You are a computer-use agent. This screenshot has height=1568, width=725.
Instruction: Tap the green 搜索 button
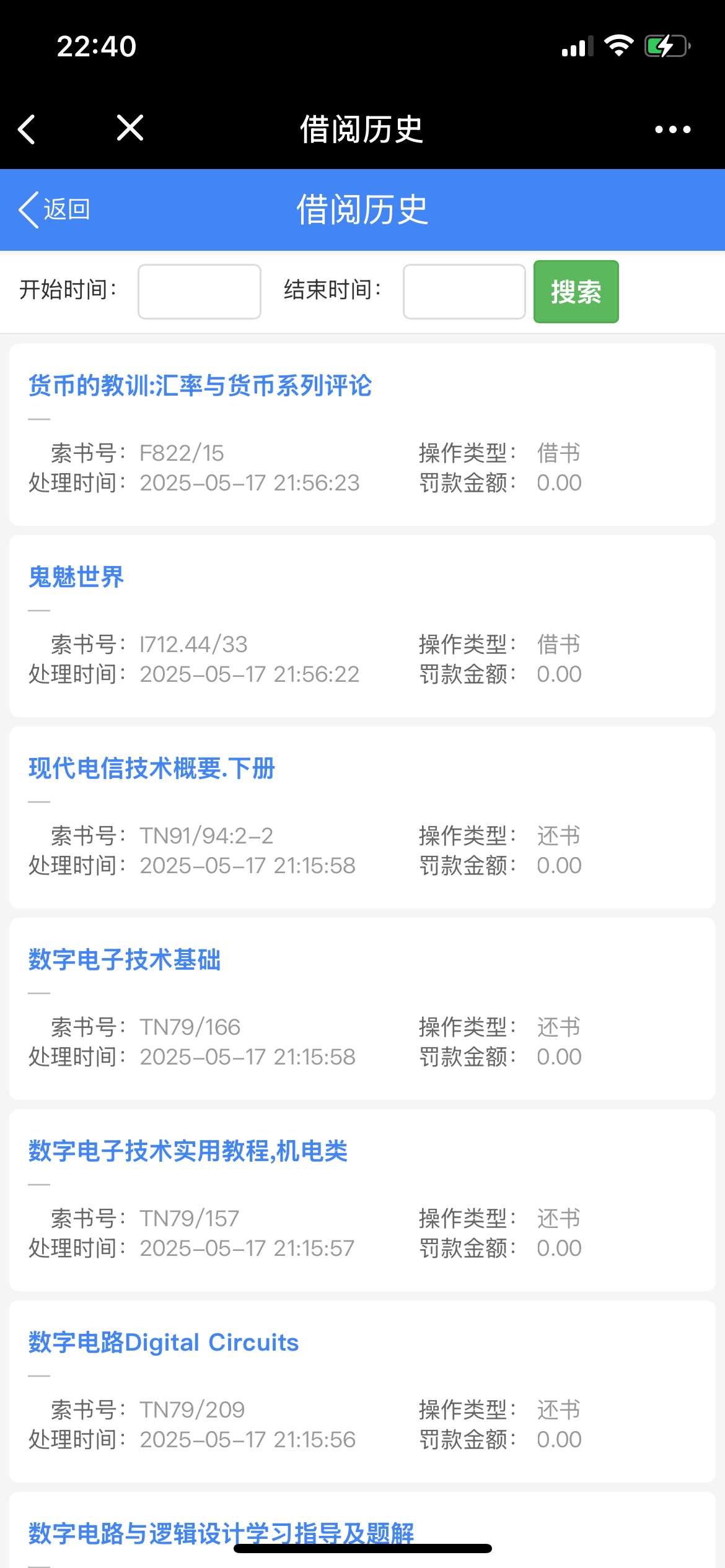pyautogui.click(x=576, y=292)
